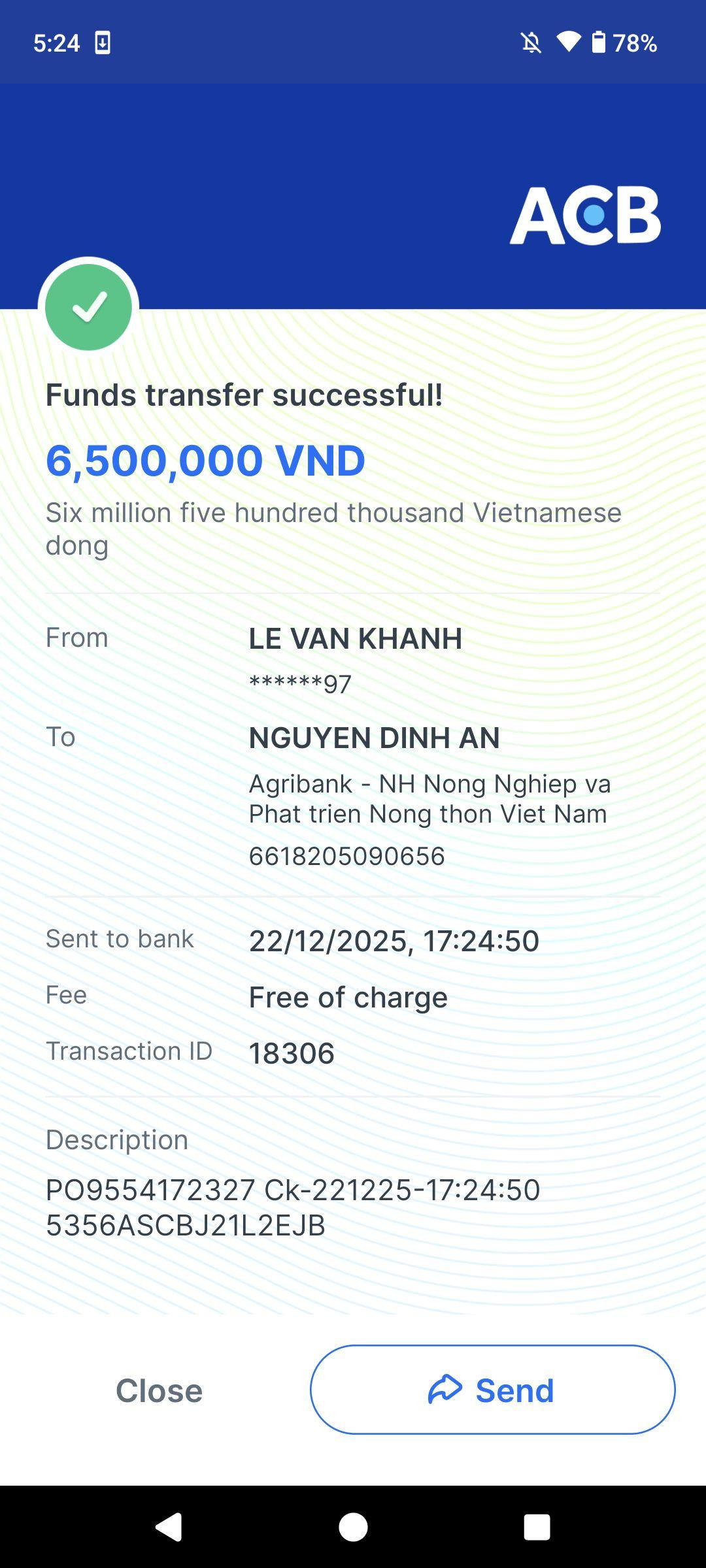The image size is (706, 1568).
Task: Close the transfer receipt
Action: click(159, 1390)
